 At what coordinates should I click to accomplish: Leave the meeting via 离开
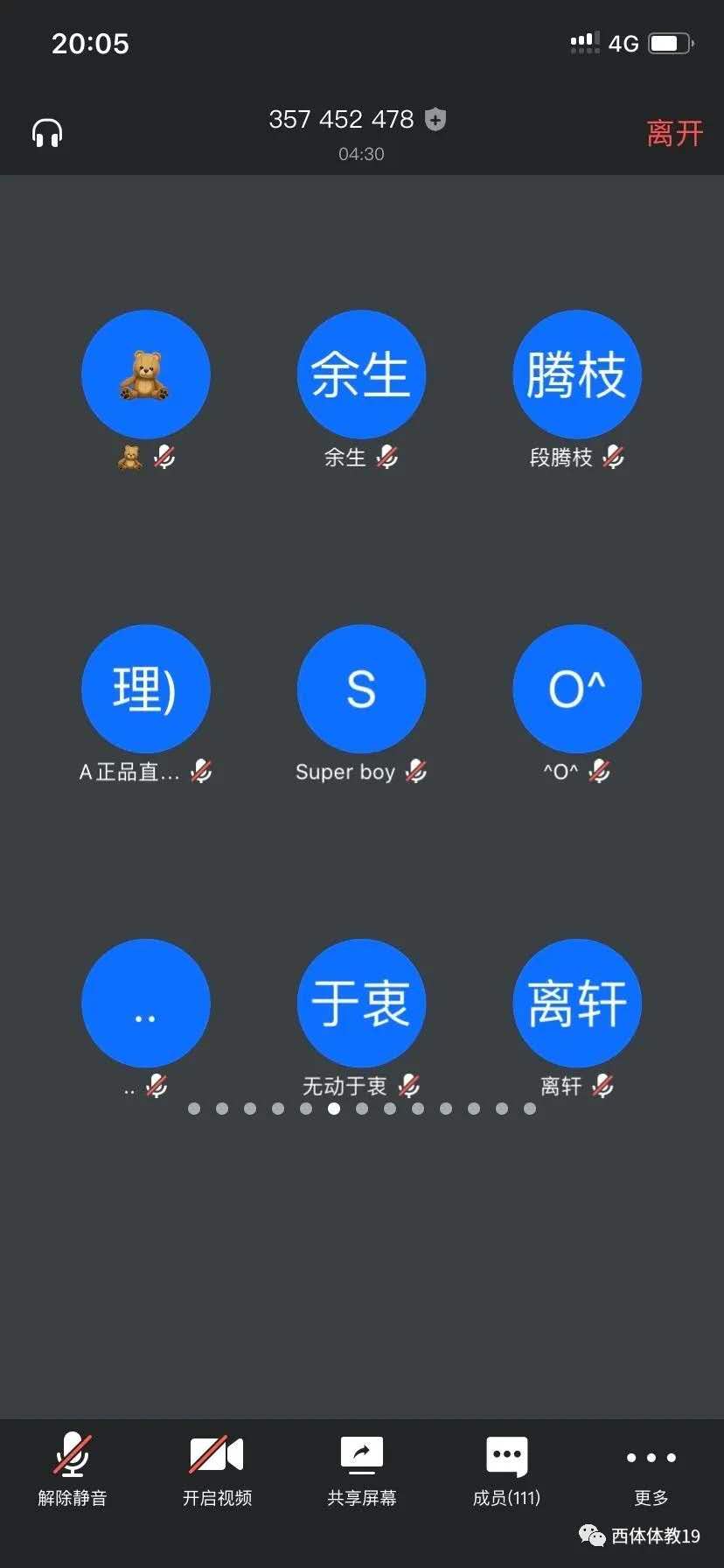674,133
